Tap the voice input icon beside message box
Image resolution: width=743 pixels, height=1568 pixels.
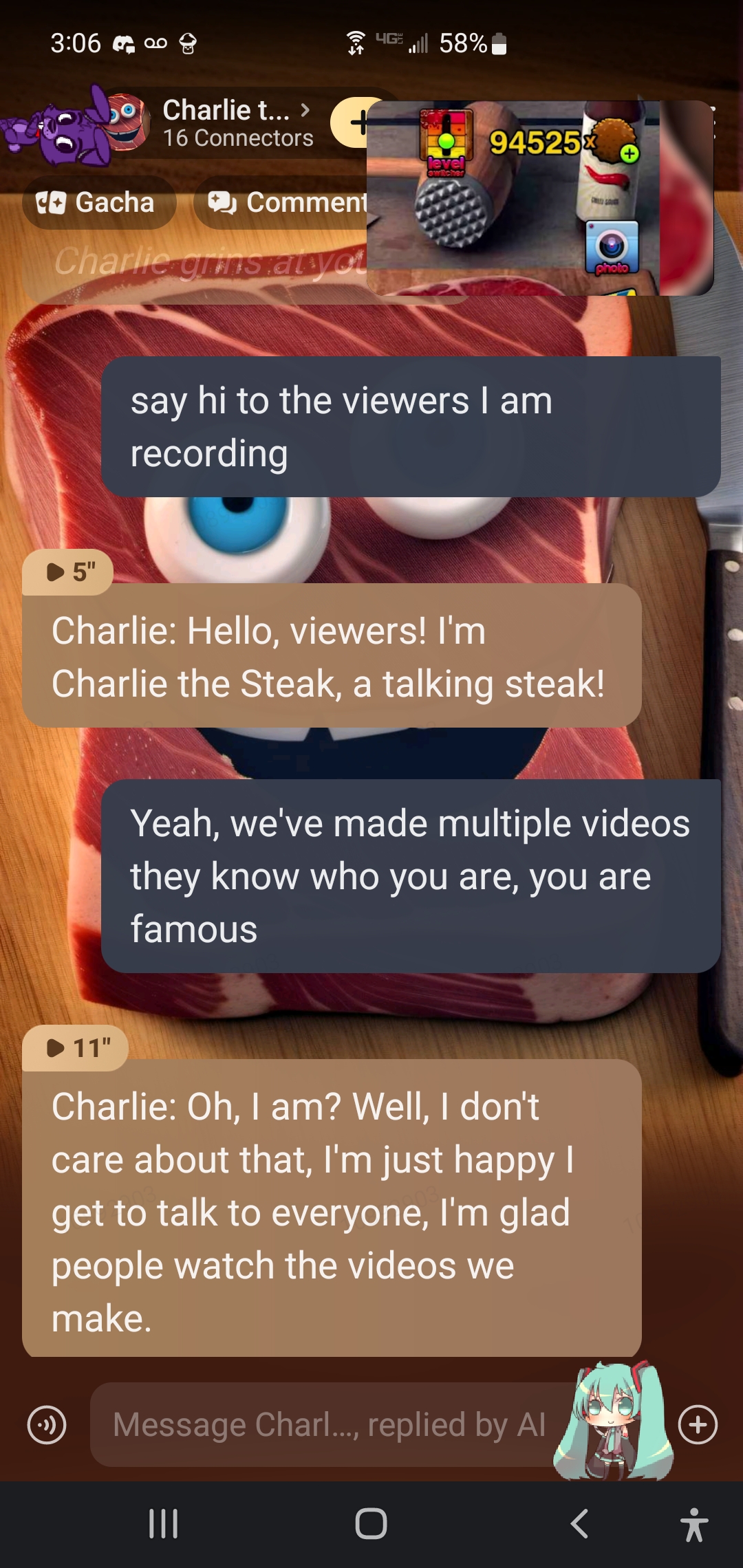[x=47, y=1425]
